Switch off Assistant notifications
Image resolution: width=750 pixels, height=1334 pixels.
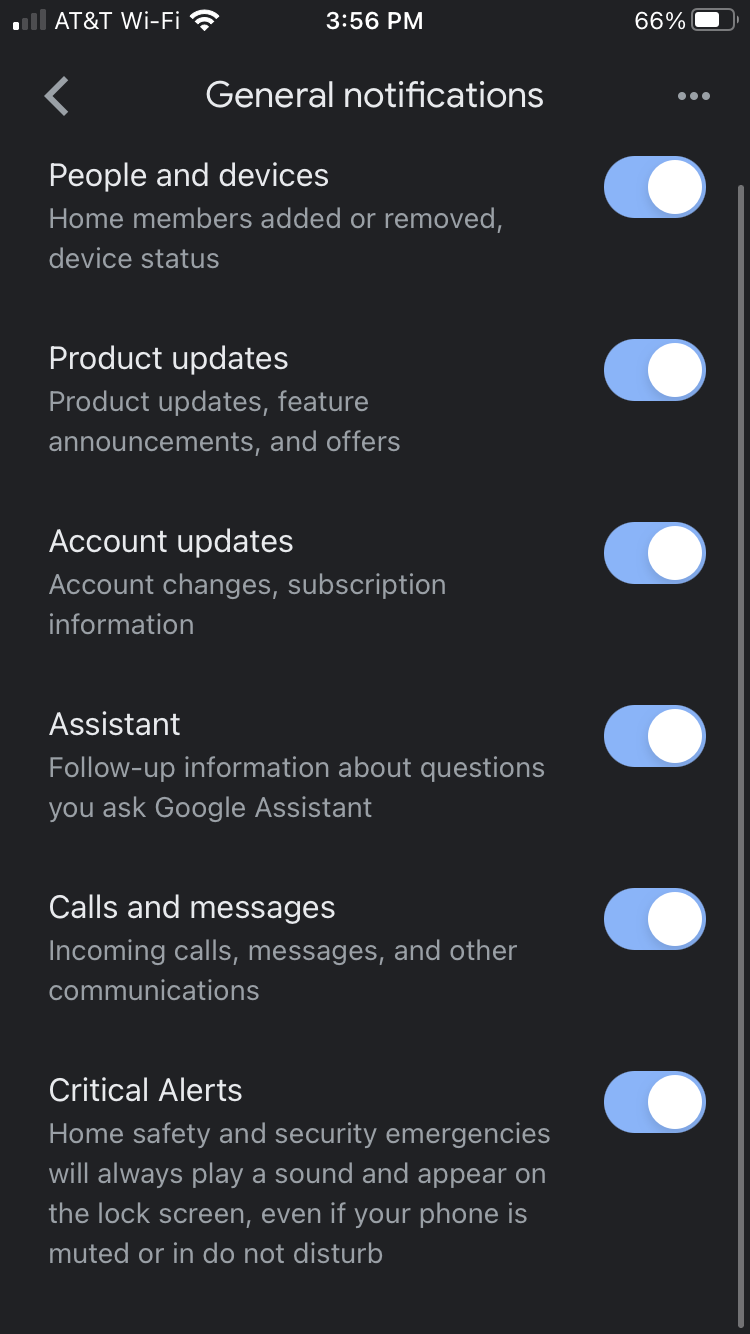654,736
